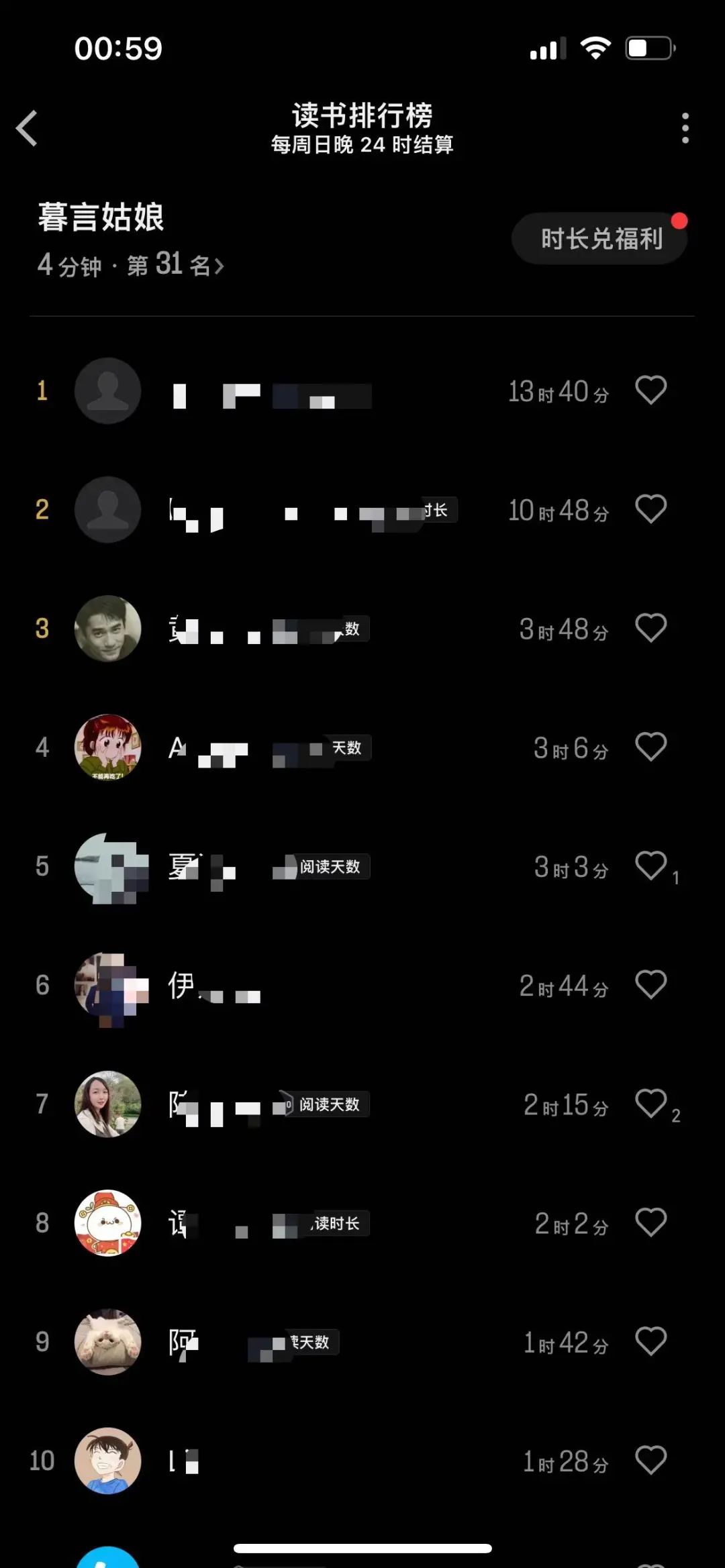Like the rank 1 reader with 13时40分
This screenshot has width=725, height=1568.
click(x=650, y=390)
